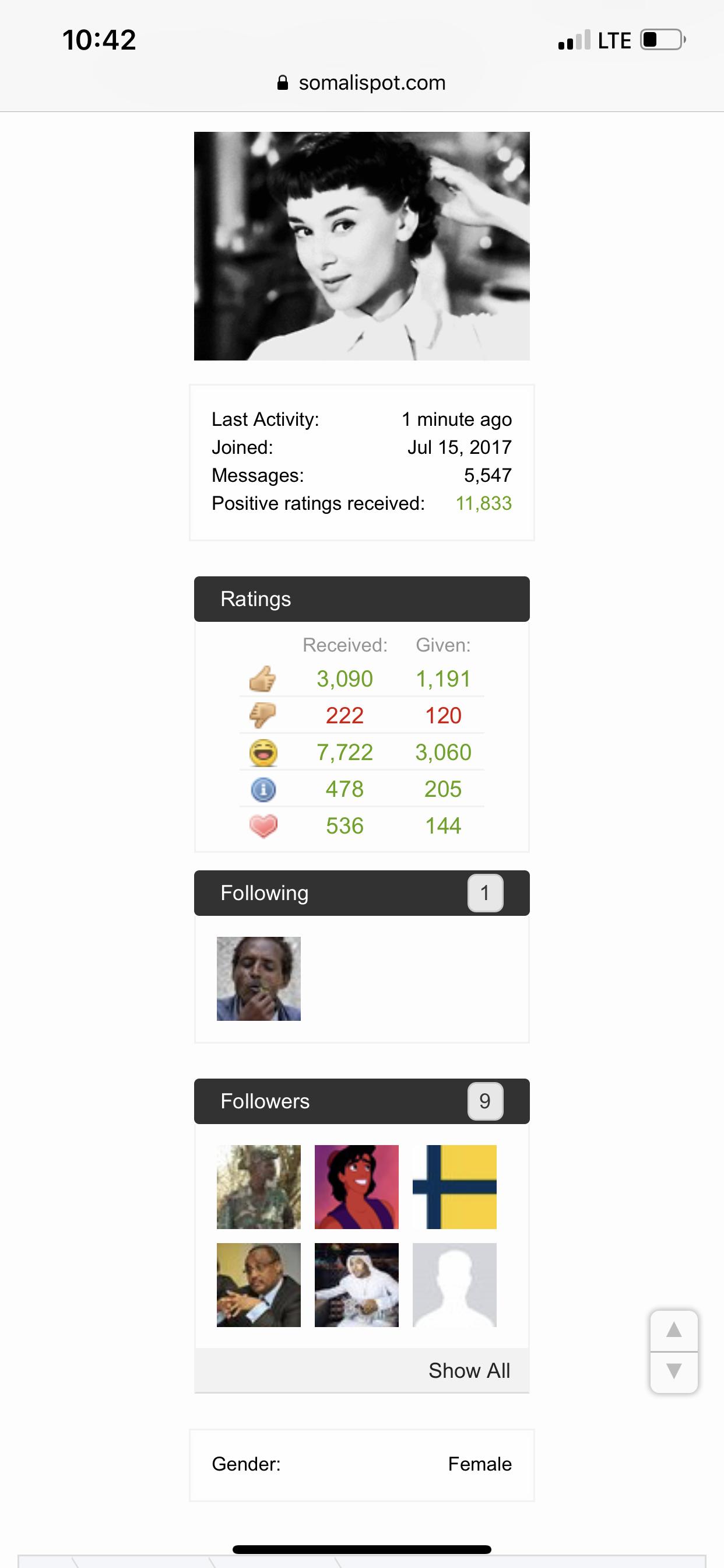The width and height of the screenshot is (724, 1568).
Task: Jump to top with up arrow
Action: pos(673,1330)
